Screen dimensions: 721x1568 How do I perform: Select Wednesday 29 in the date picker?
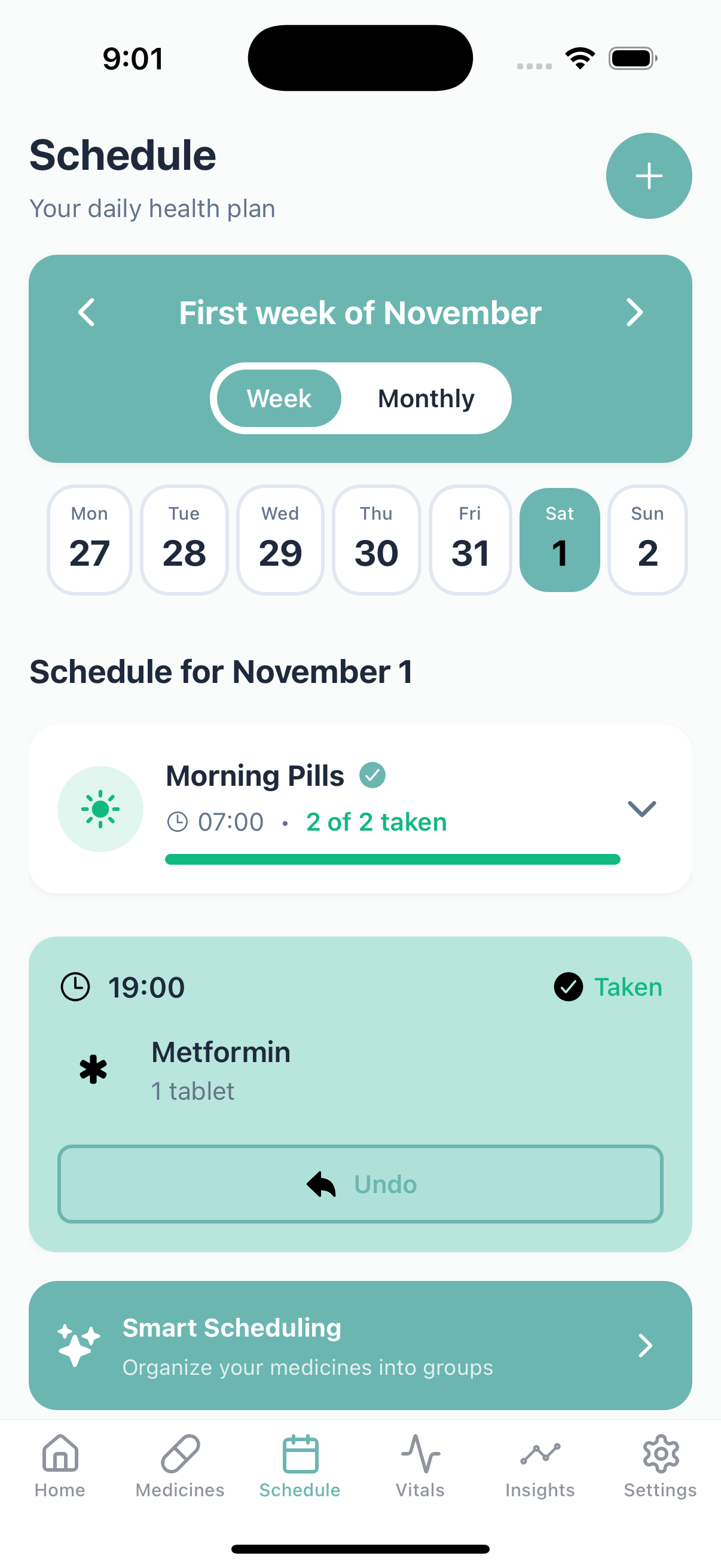[280, 539]
